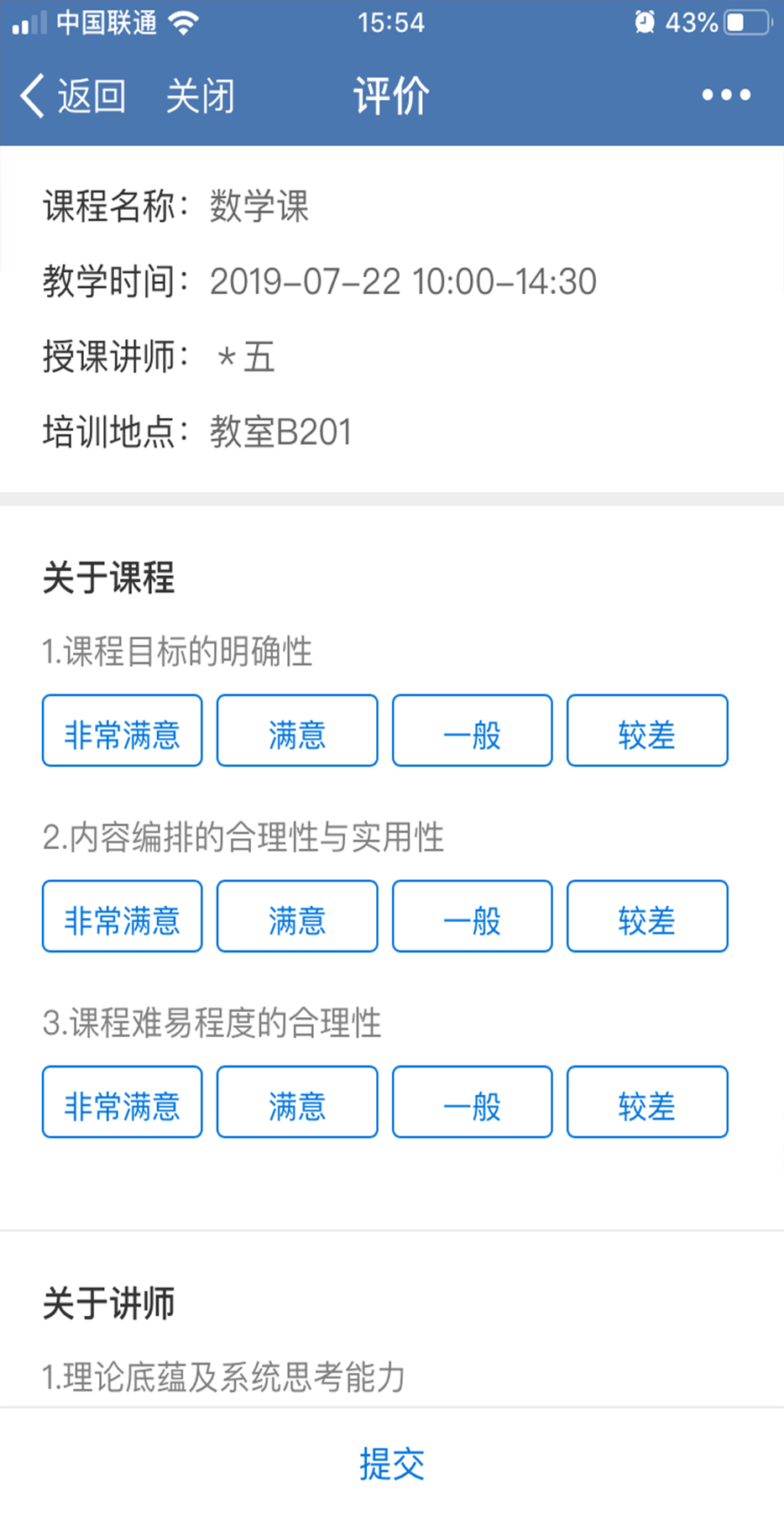Screen dimensions: 784x1520
Task: Submit the evaluation with 提交
Action: pos(392,1464)
